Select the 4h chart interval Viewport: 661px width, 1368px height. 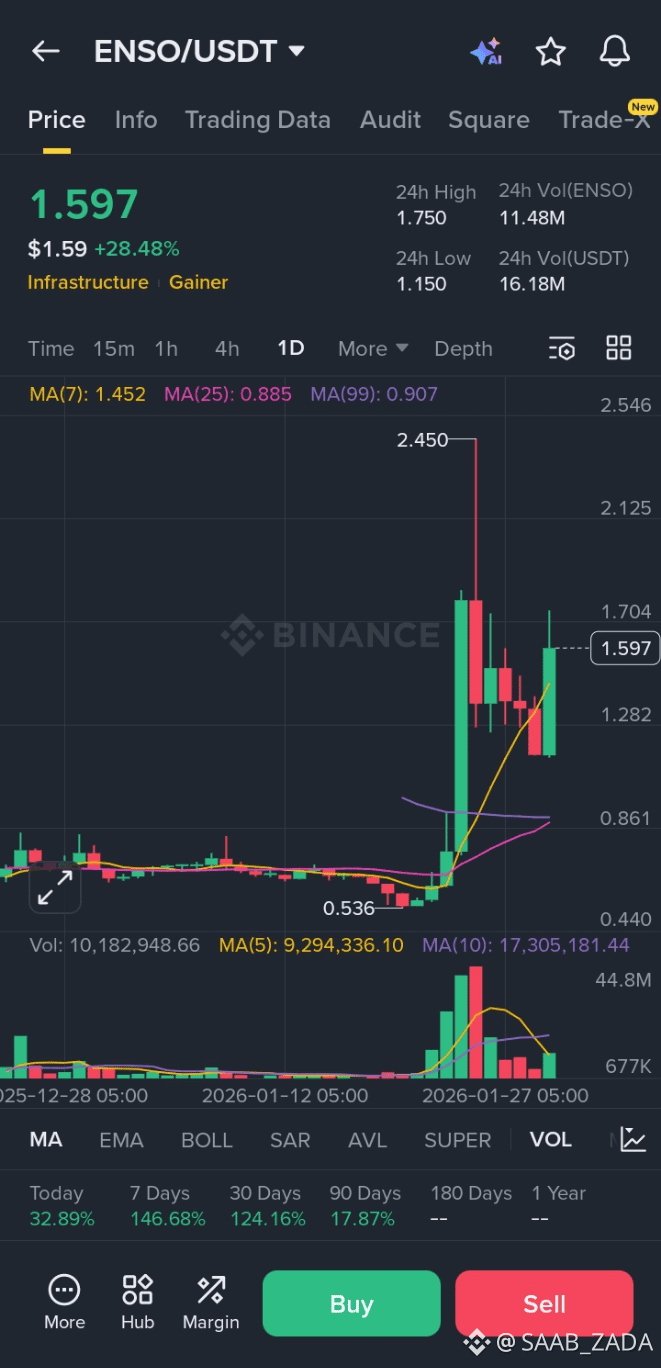point(227,348)
